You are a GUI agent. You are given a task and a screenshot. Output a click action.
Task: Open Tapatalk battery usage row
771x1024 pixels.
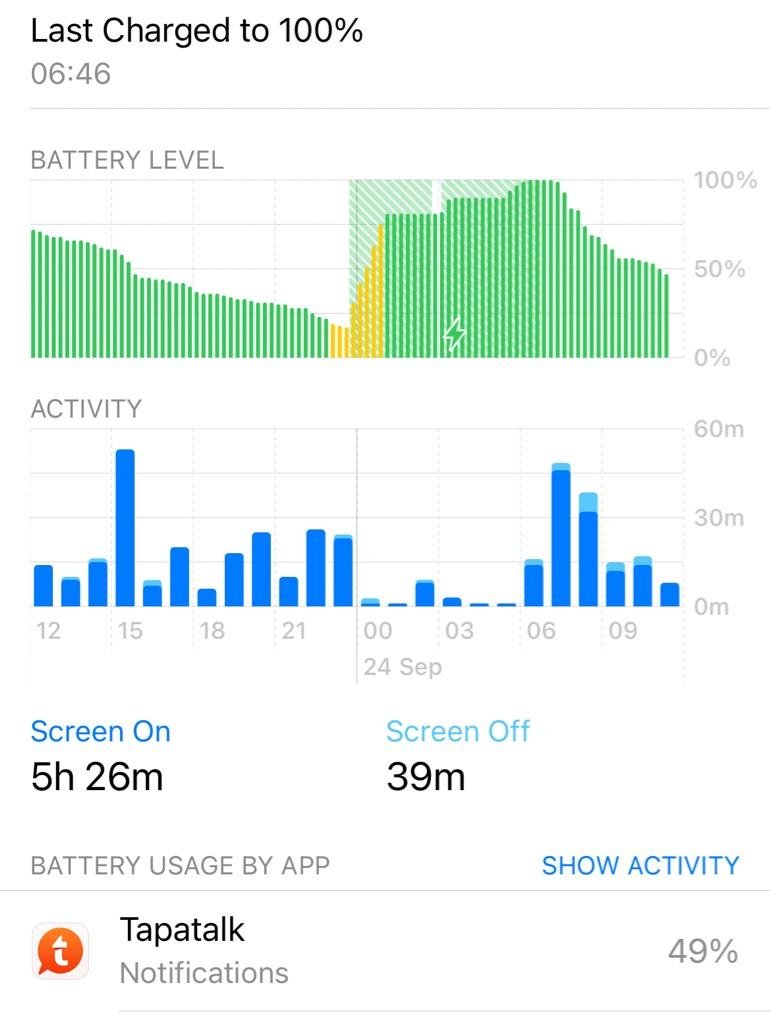(385, 951)
